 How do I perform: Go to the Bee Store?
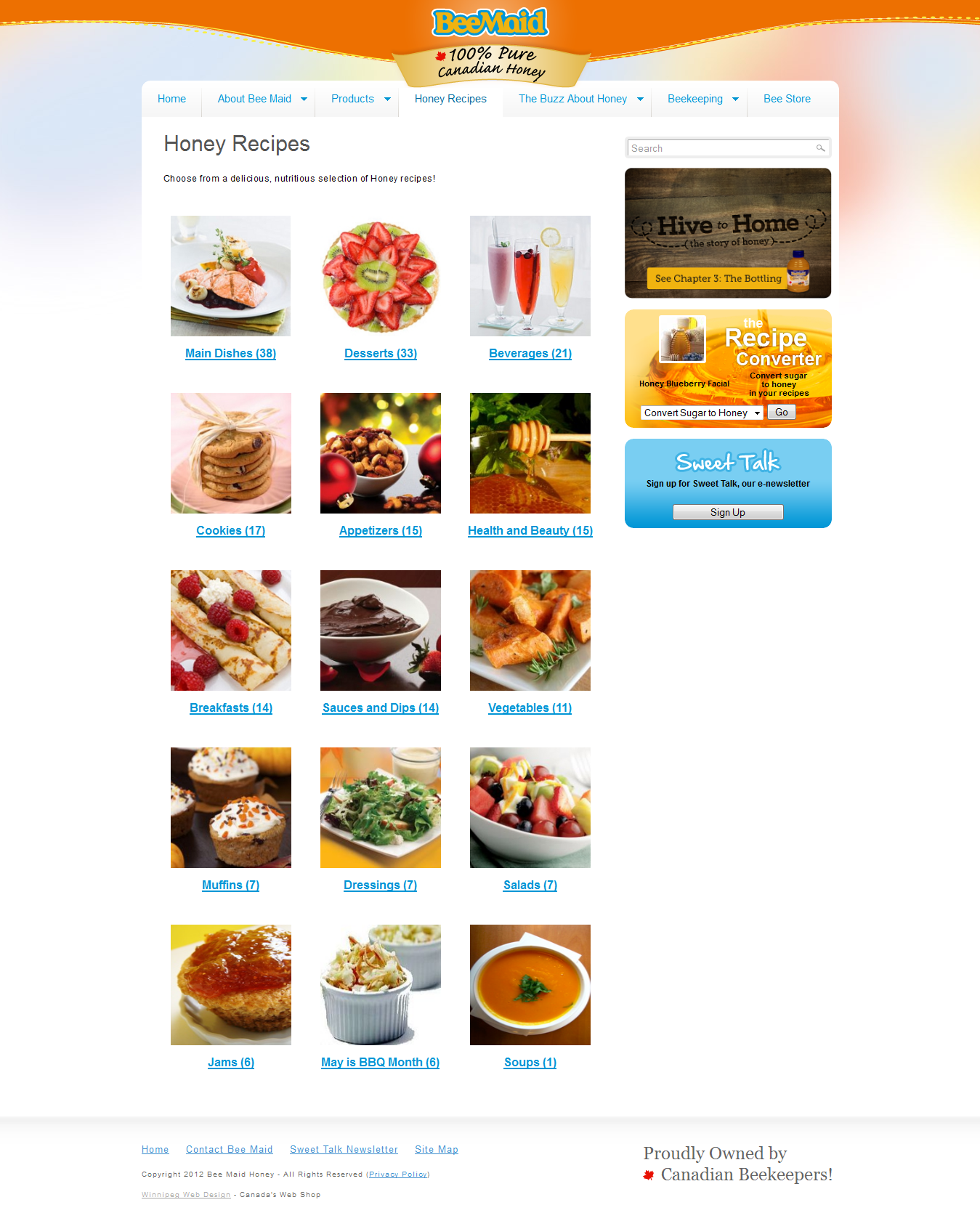[787, 99]
